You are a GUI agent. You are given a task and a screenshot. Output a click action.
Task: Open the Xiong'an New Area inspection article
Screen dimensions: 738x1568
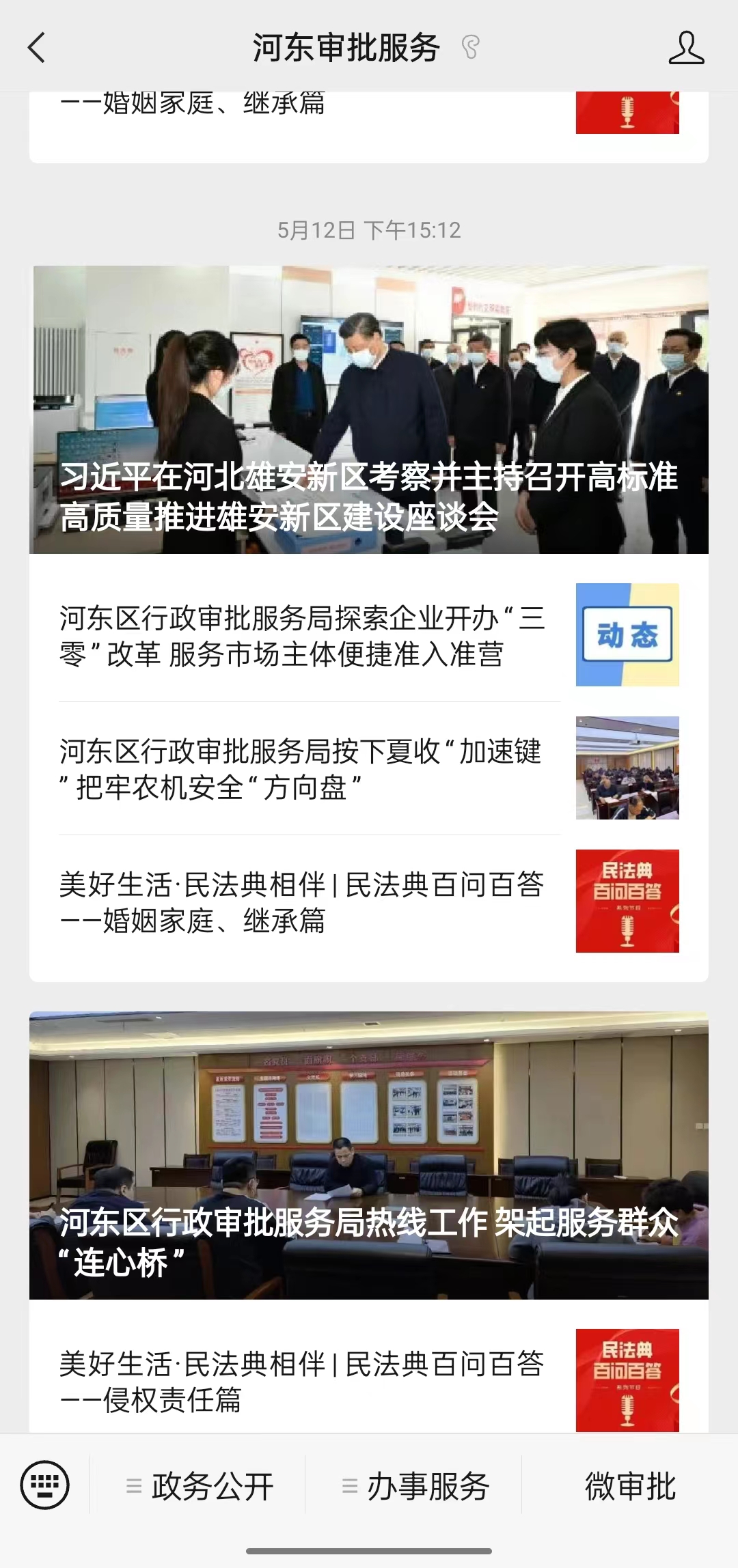point(369,410)
